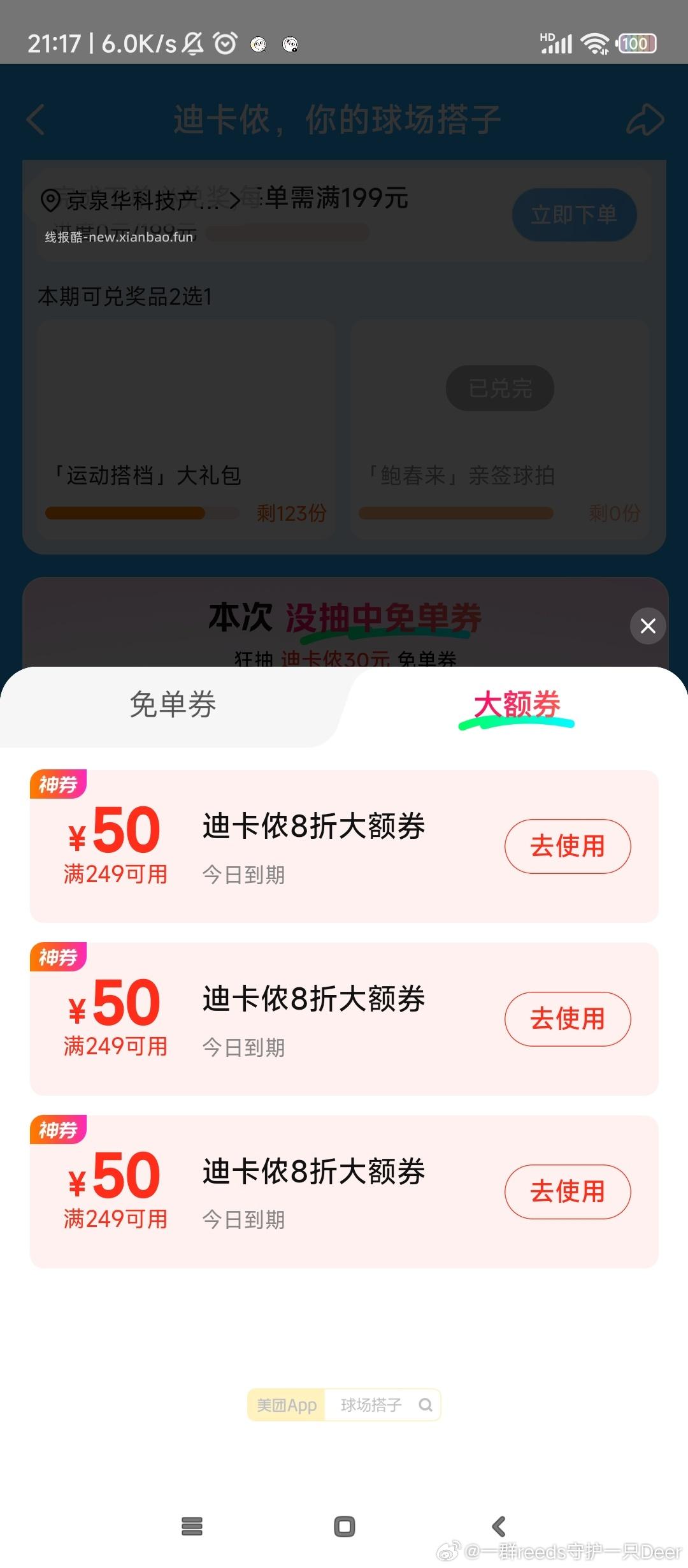Viewport: 688px width, 1568px height.
Task: Navigate back using the top-left arrow
Action: click(x=36, y=120)
